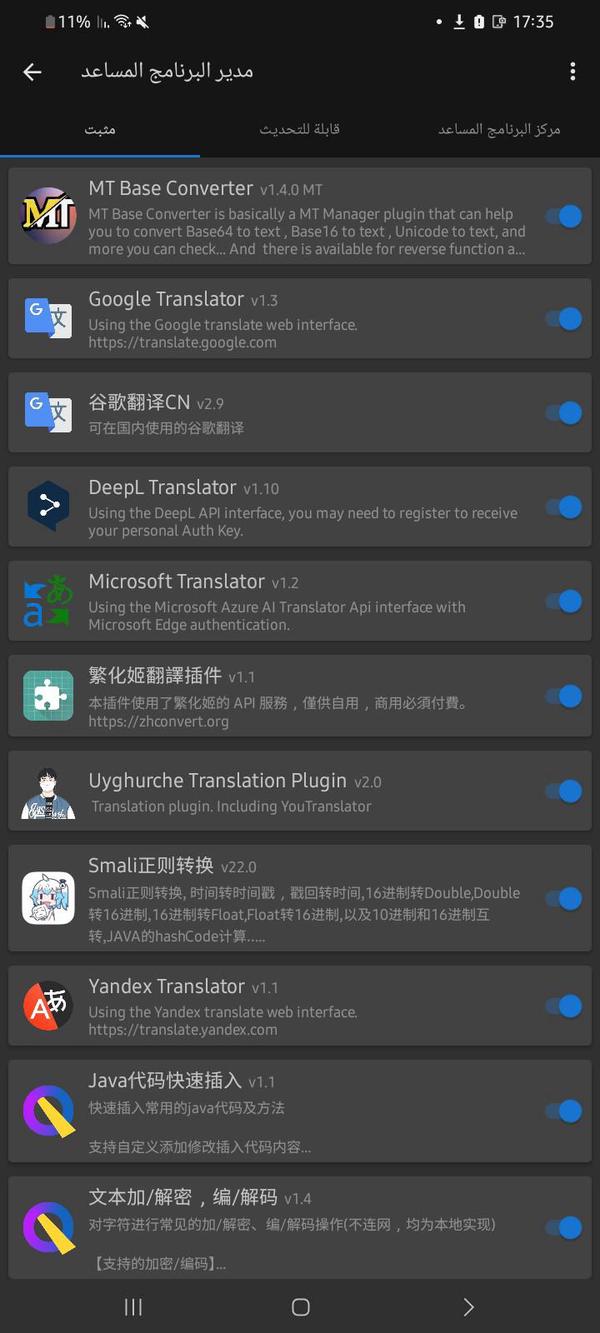
Task: Open the MT Base Converter plugin entry
Action: [x=300, y=216]
